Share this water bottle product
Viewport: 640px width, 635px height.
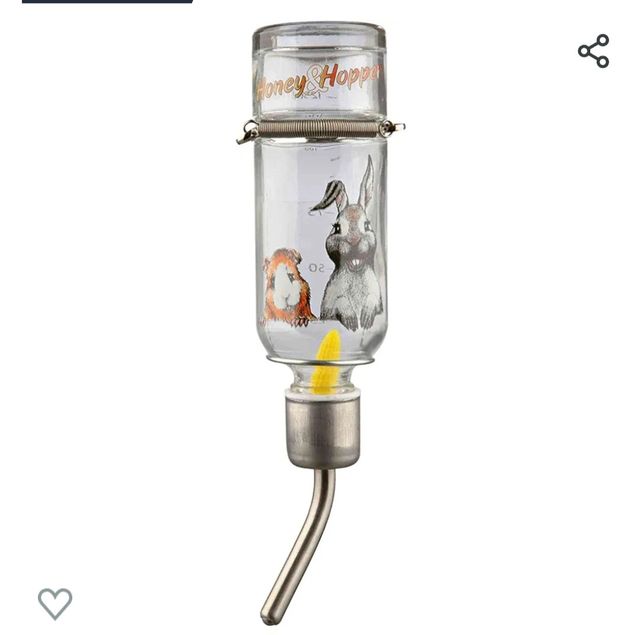(x=593, y=51)
